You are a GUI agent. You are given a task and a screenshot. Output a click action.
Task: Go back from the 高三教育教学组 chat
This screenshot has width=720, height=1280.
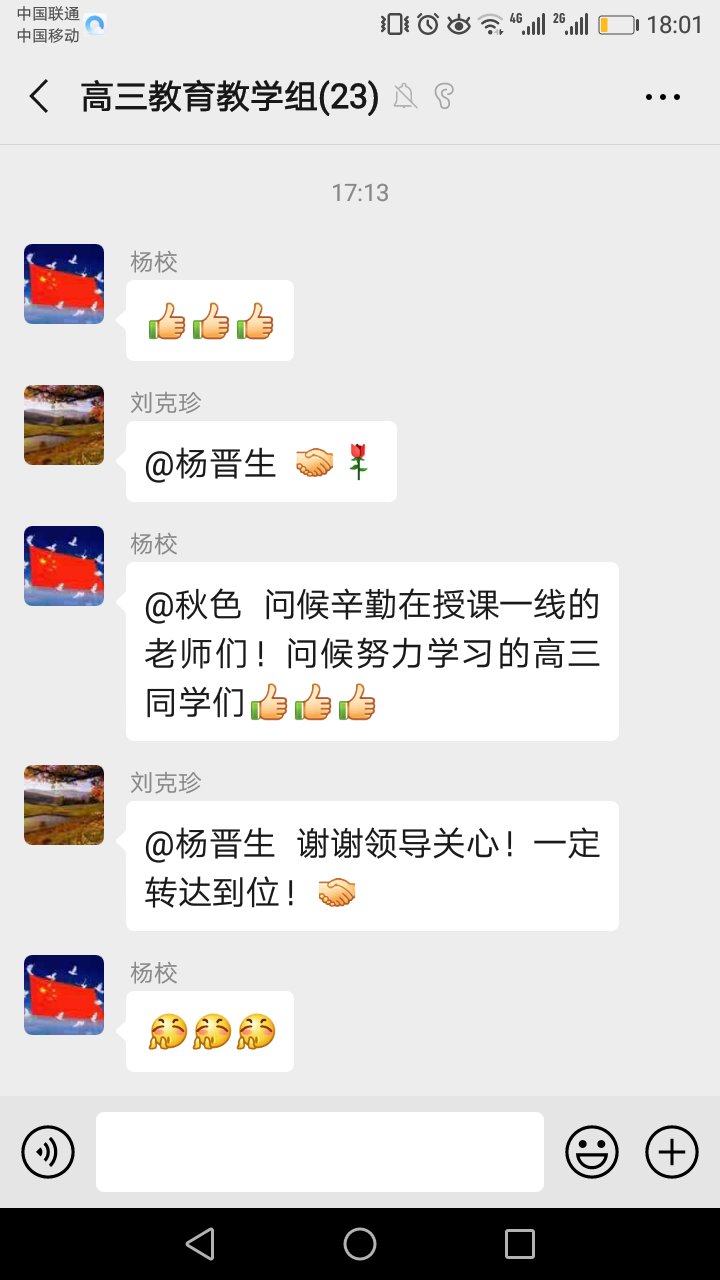coord(39,97)
